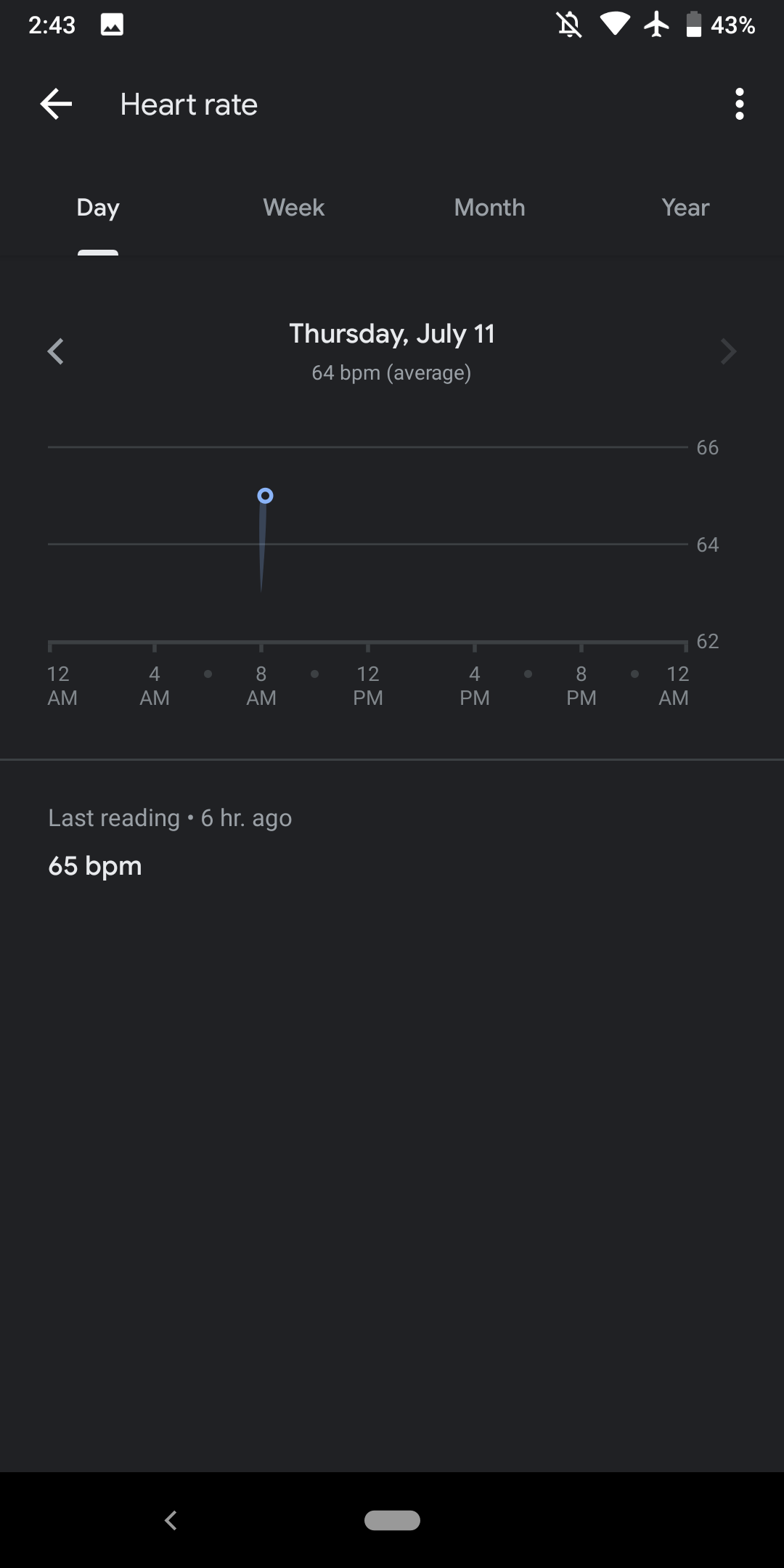This screenshot has height=1568, width=784.
Task: Tap the Wi-Fi icon in status bar
Action: pos(614,24)
